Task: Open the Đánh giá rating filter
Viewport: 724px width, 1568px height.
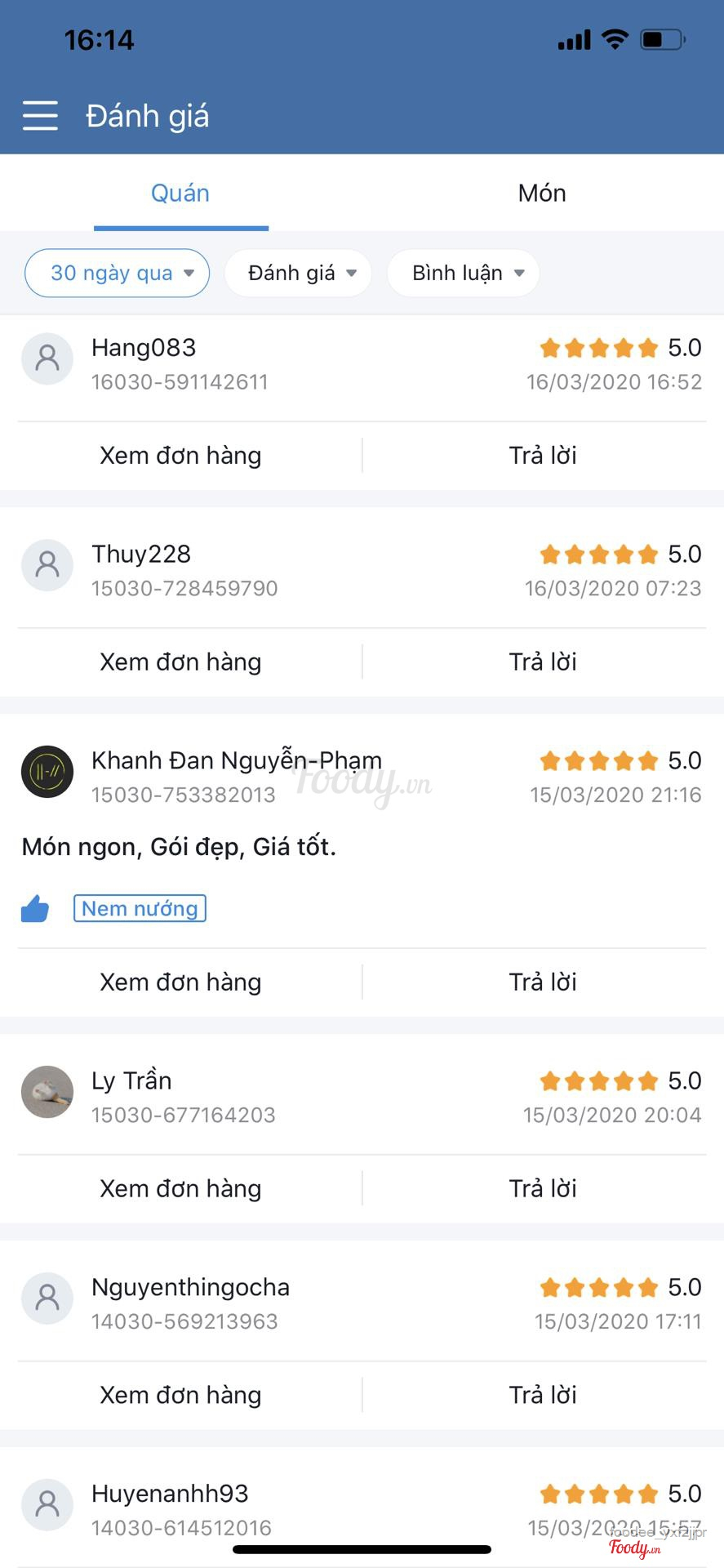Action: pyautogui.click(x=299, y=273)
